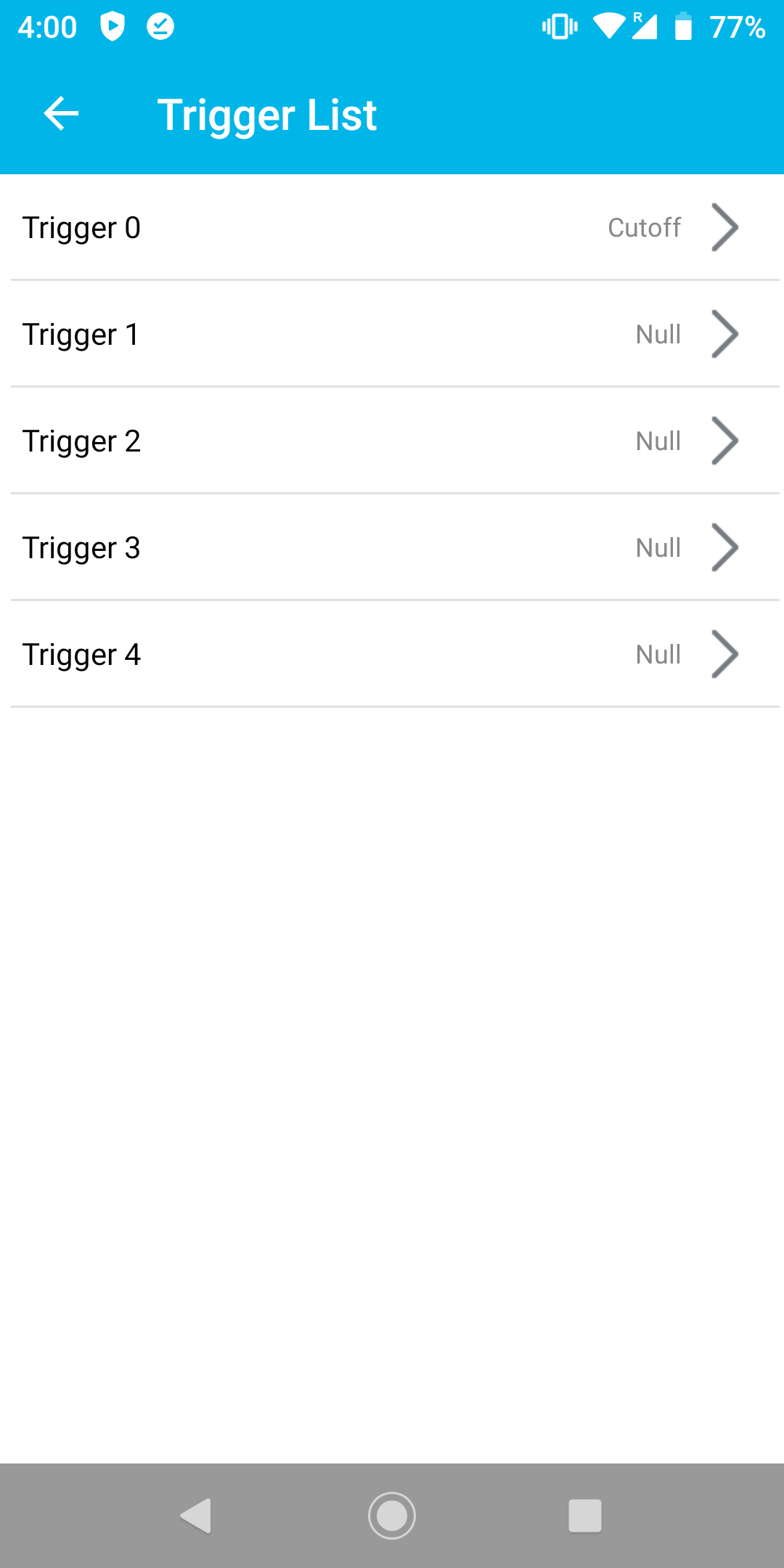Viewport: 784px width, 1568px height.
Task: Tap the Trigger 3 chevron arrow
Action: (725, 547)
